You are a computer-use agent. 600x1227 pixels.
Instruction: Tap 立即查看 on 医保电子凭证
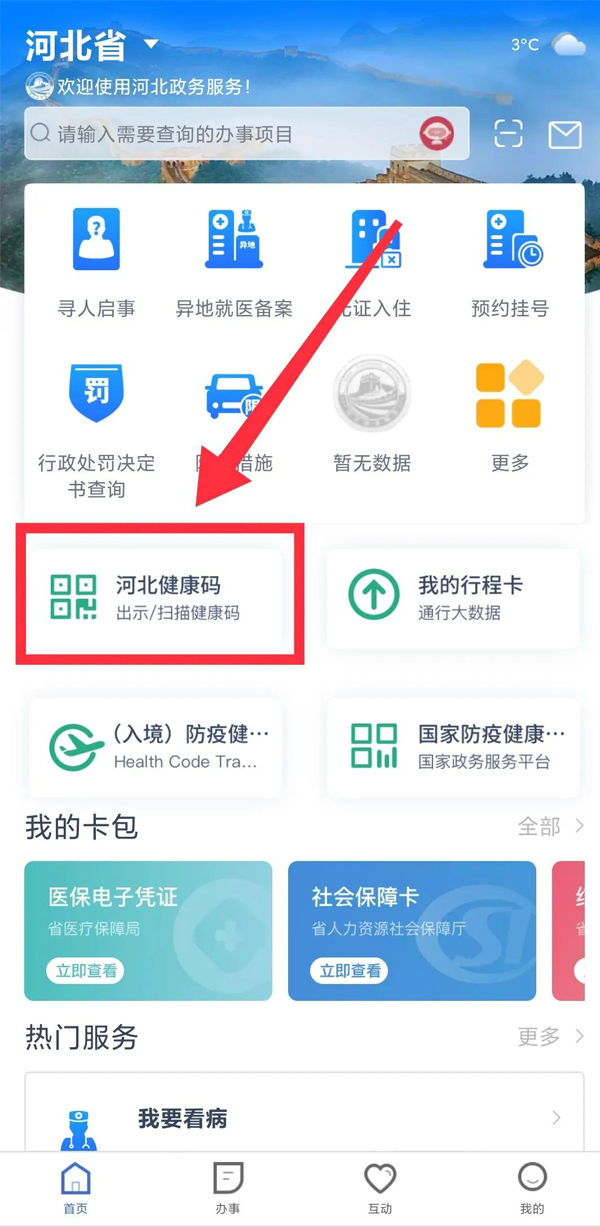coord(85,970)
